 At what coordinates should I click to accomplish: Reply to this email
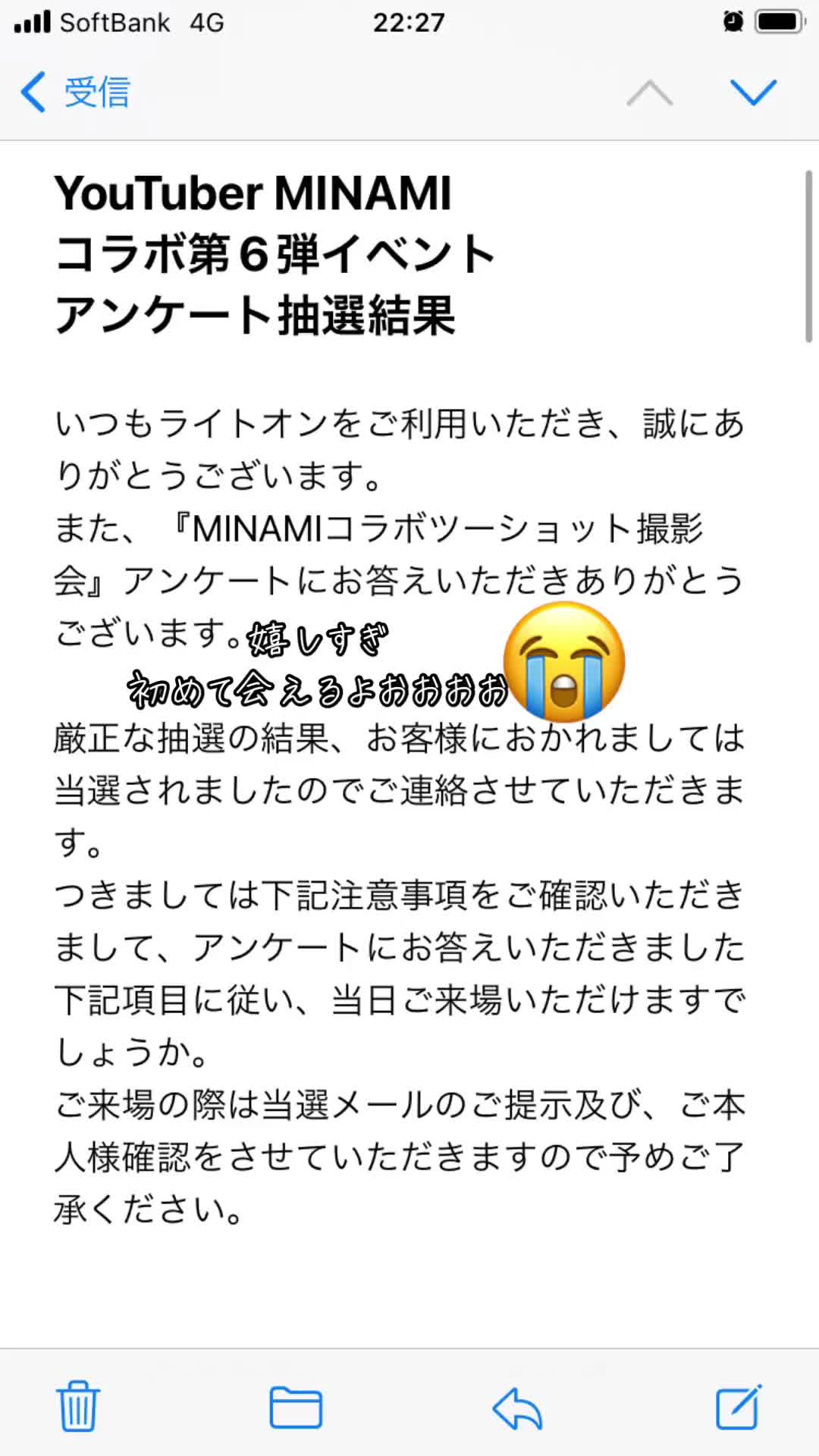click(517, 1408)
